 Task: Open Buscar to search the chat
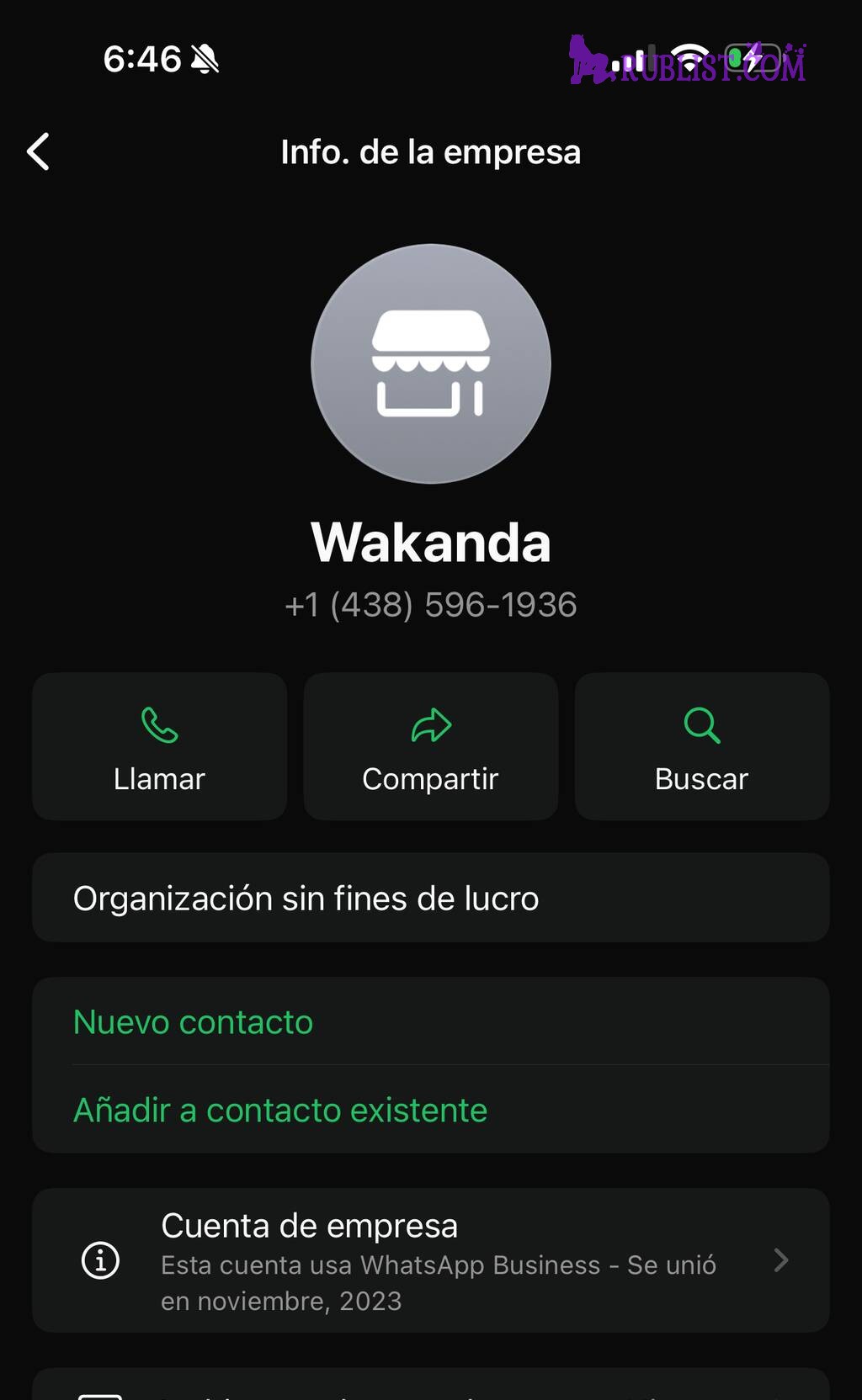[x=702, y=746]
